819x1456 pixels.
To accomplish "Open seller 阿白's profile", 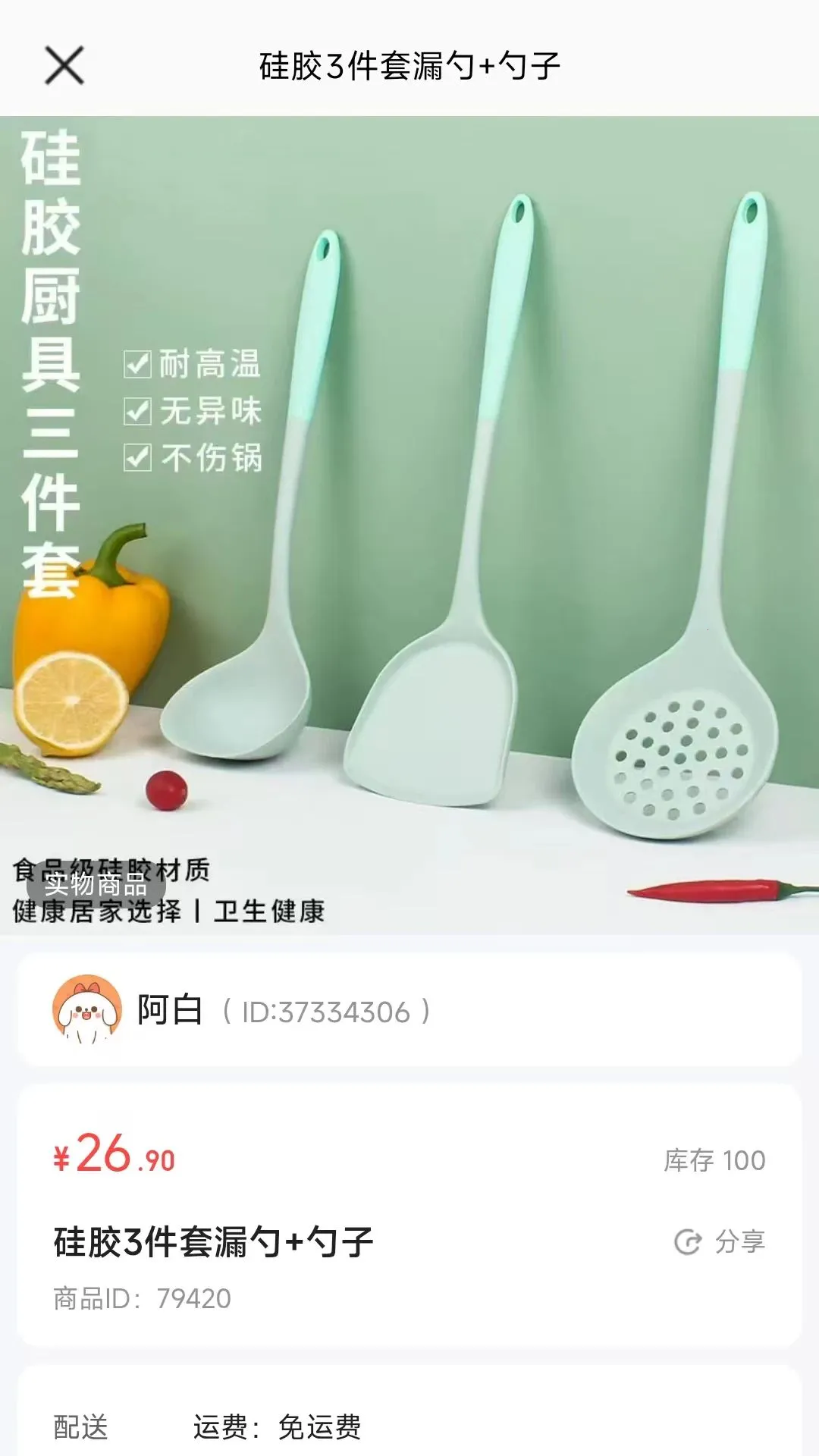I will coord(409,1010).
